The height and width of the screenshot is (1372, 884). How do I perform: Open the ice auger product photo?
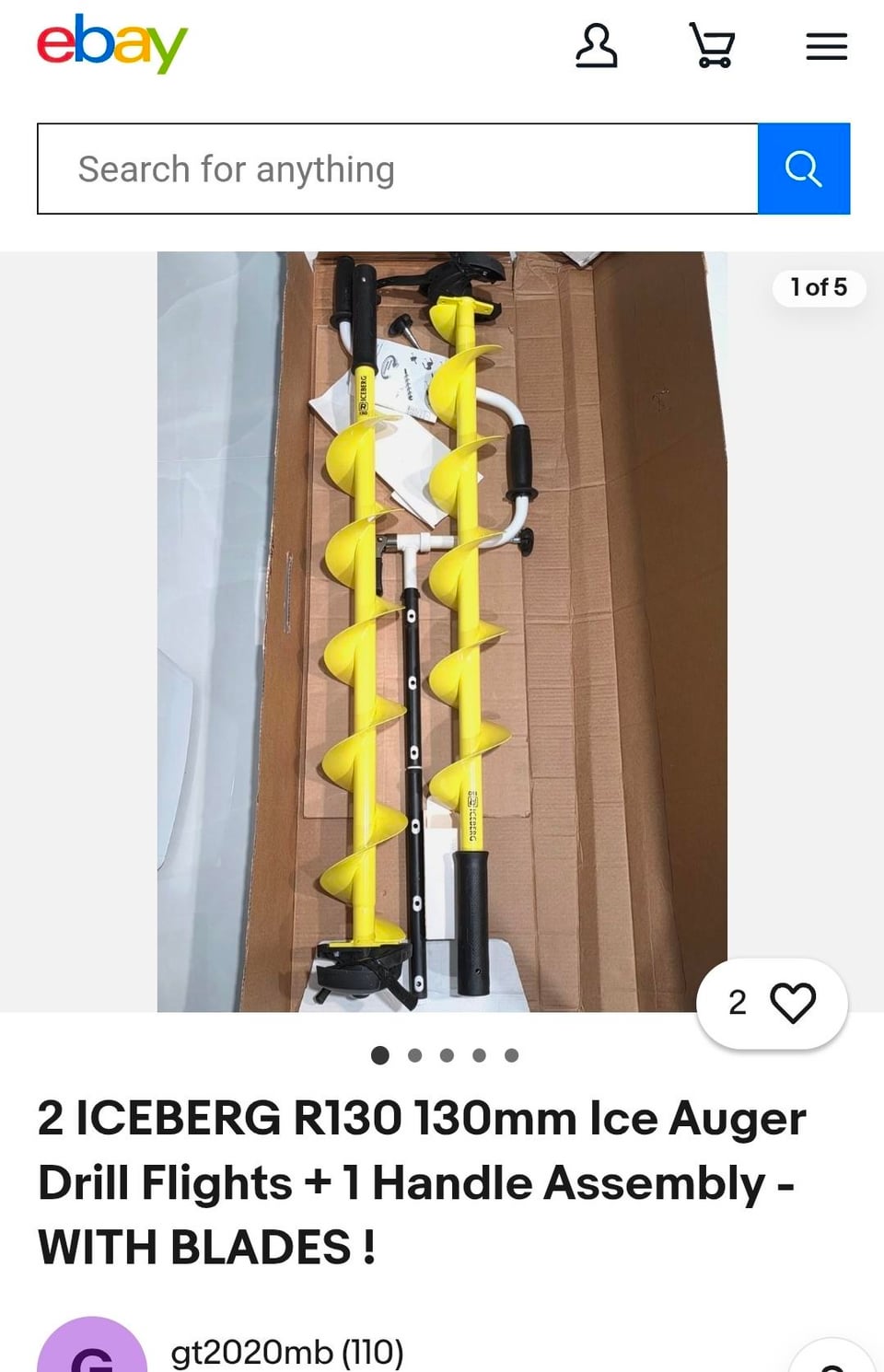coord(442,632)
